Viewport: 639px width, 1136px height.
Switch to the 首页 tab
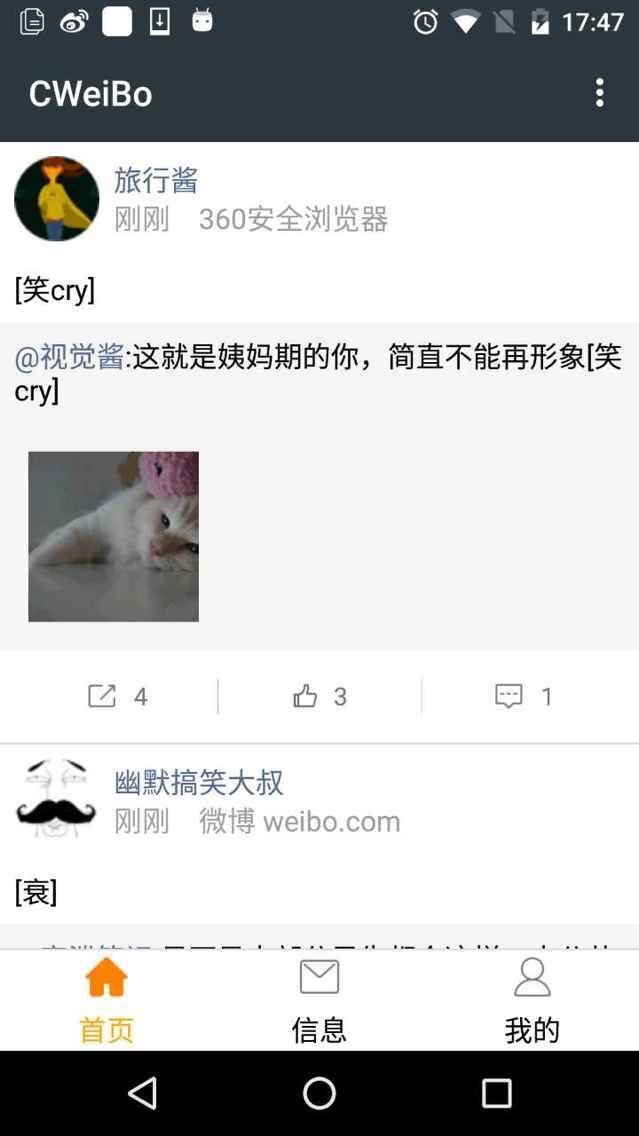pyautogui.click(x=106, y=1001)
